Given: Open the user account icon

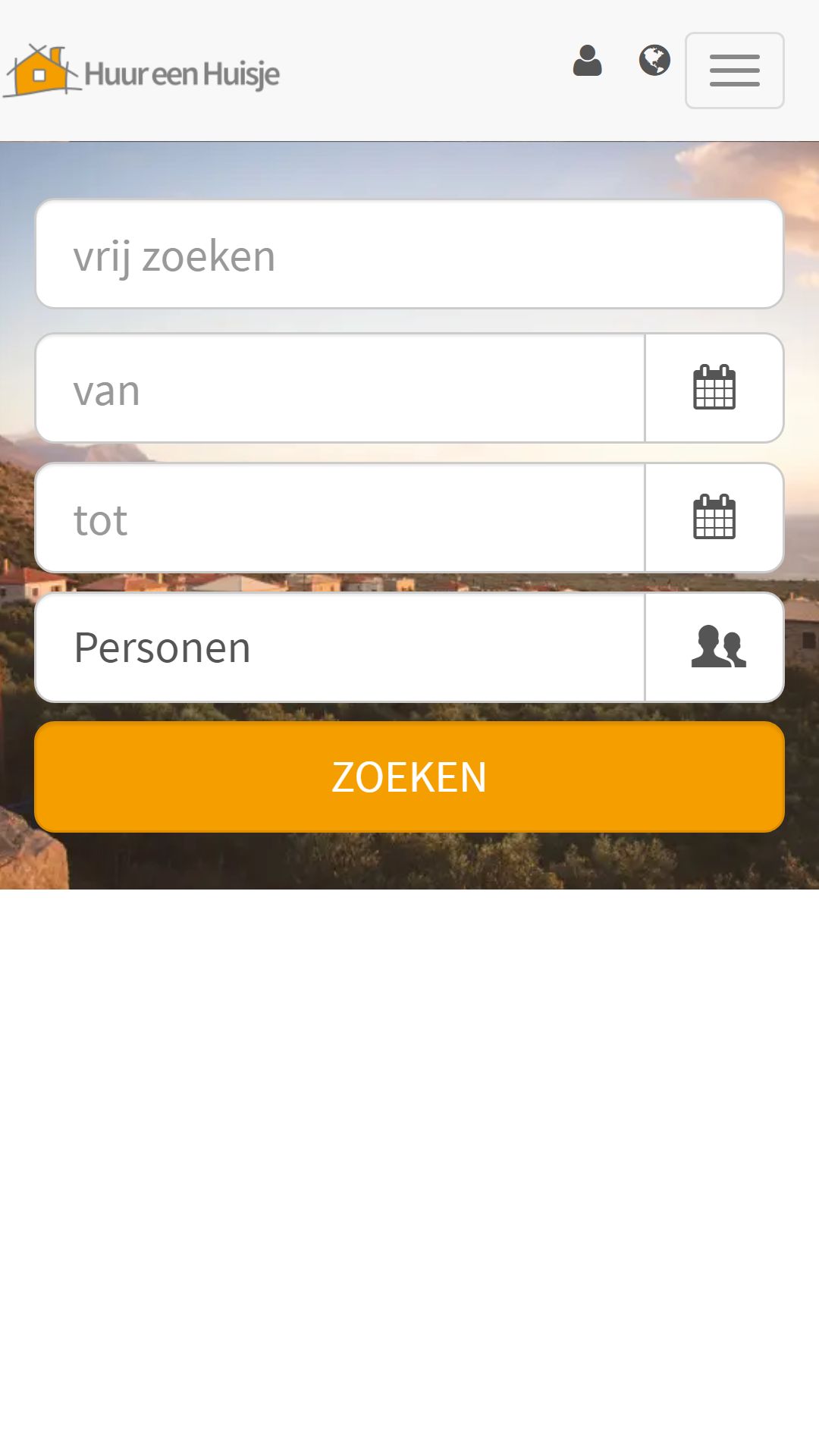Looking at the screenshot, I should tap(587, 61).
